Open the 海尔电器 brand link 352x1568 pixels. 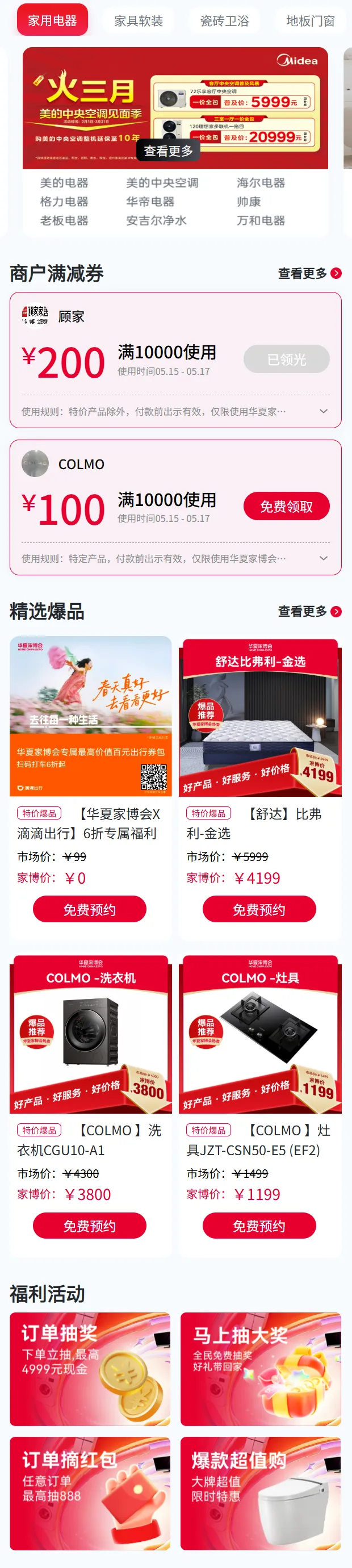pyautogui.click(x=261, y=183)
